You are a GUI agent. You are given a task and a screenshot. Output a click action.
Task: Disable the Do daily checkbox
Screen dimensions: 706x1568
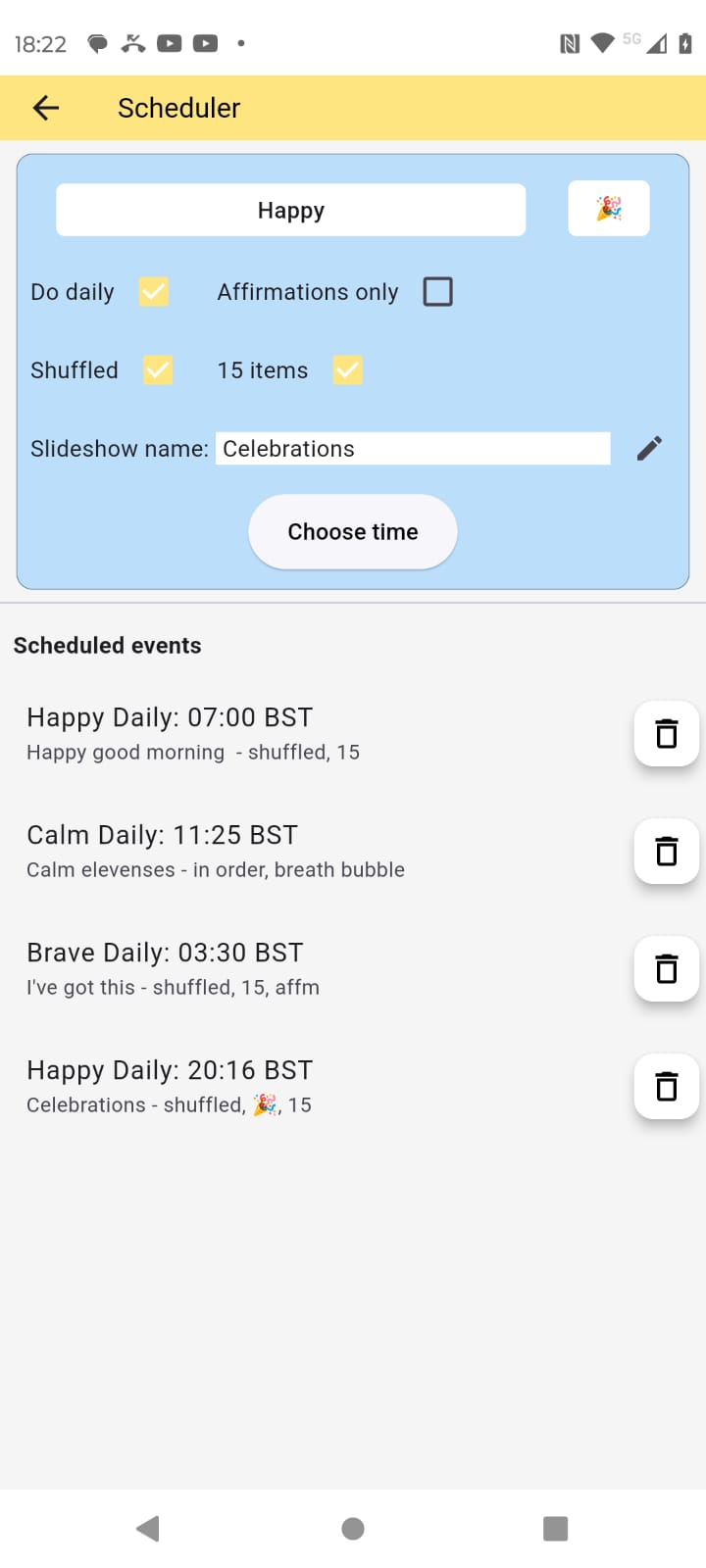click(x=153, y=291)
